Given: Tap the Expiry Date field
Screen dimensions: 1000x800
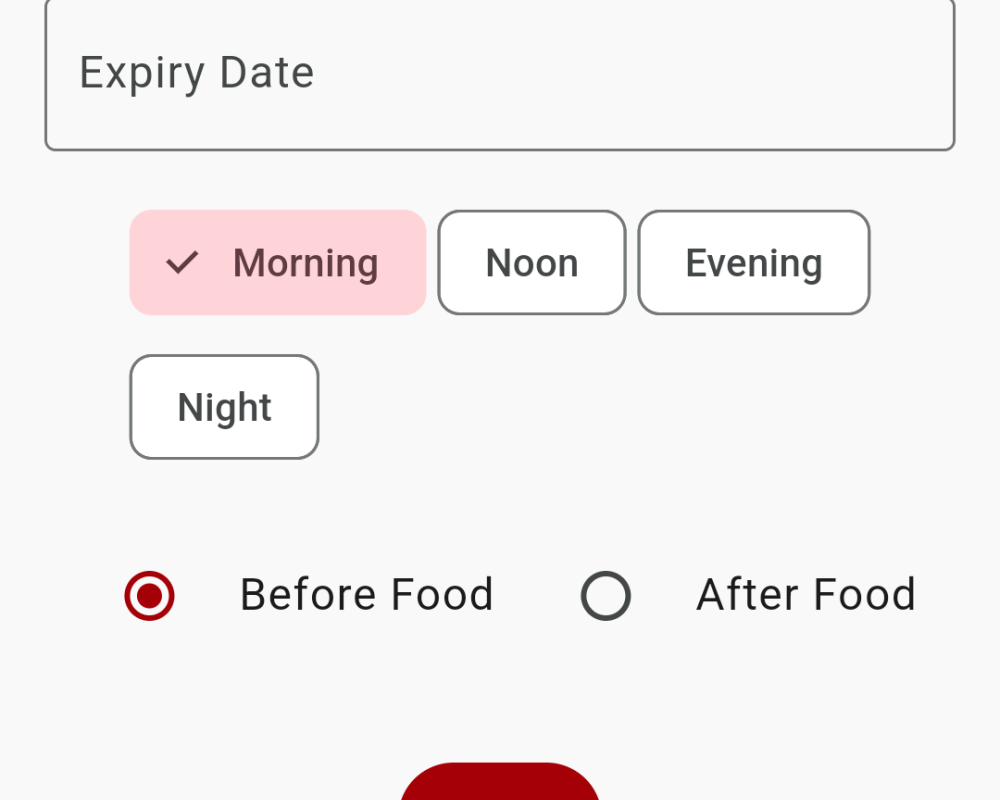Looking at the screenshot, I should point(500,74).
